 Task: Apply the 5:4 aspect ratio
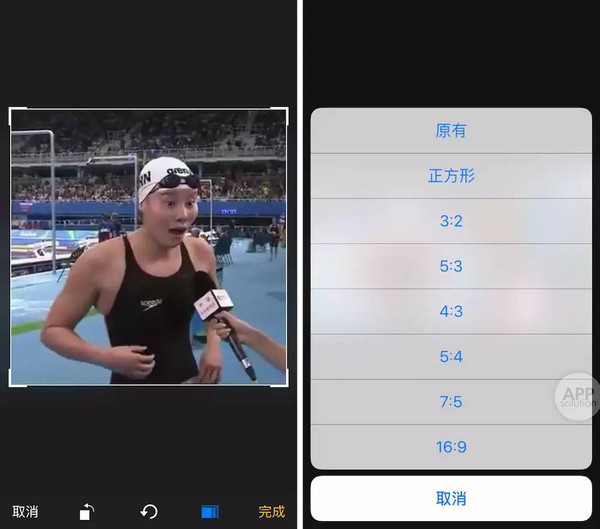click(x=451, y=356)
